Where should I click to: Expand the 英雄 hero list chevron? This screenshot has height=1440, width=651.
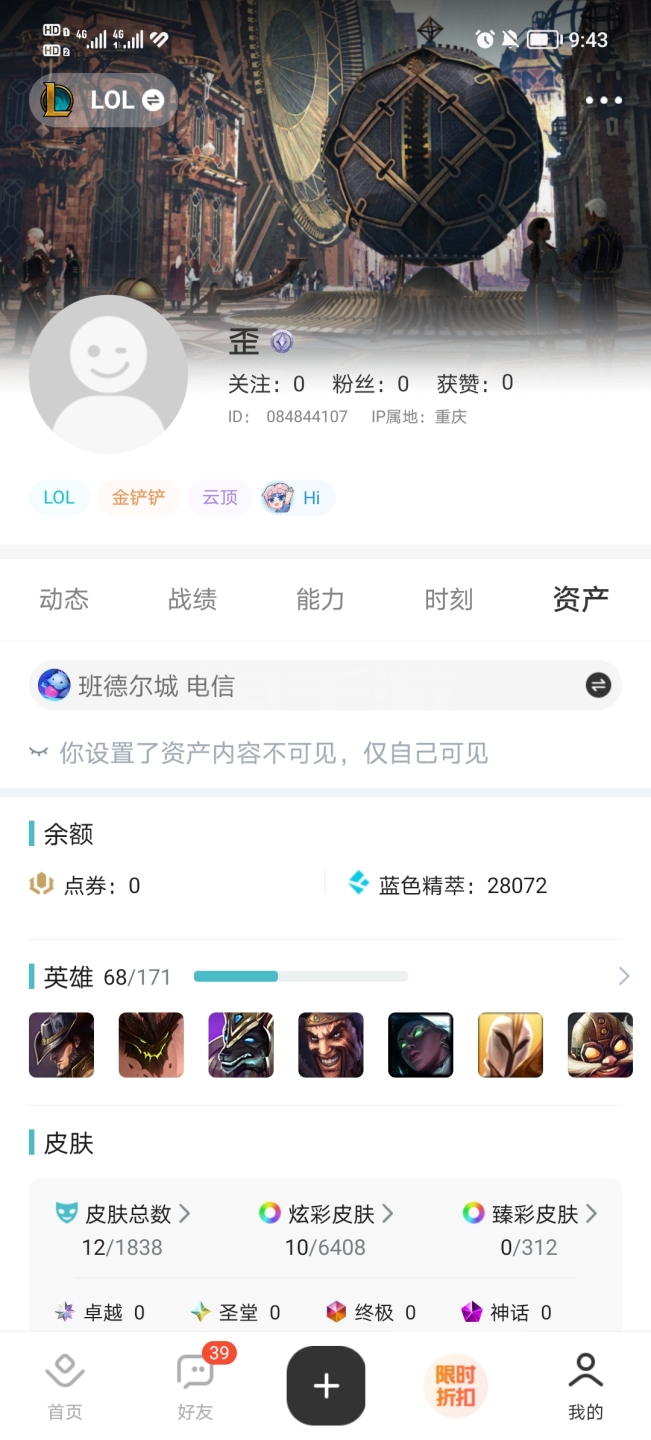click(x=624, y=976)
